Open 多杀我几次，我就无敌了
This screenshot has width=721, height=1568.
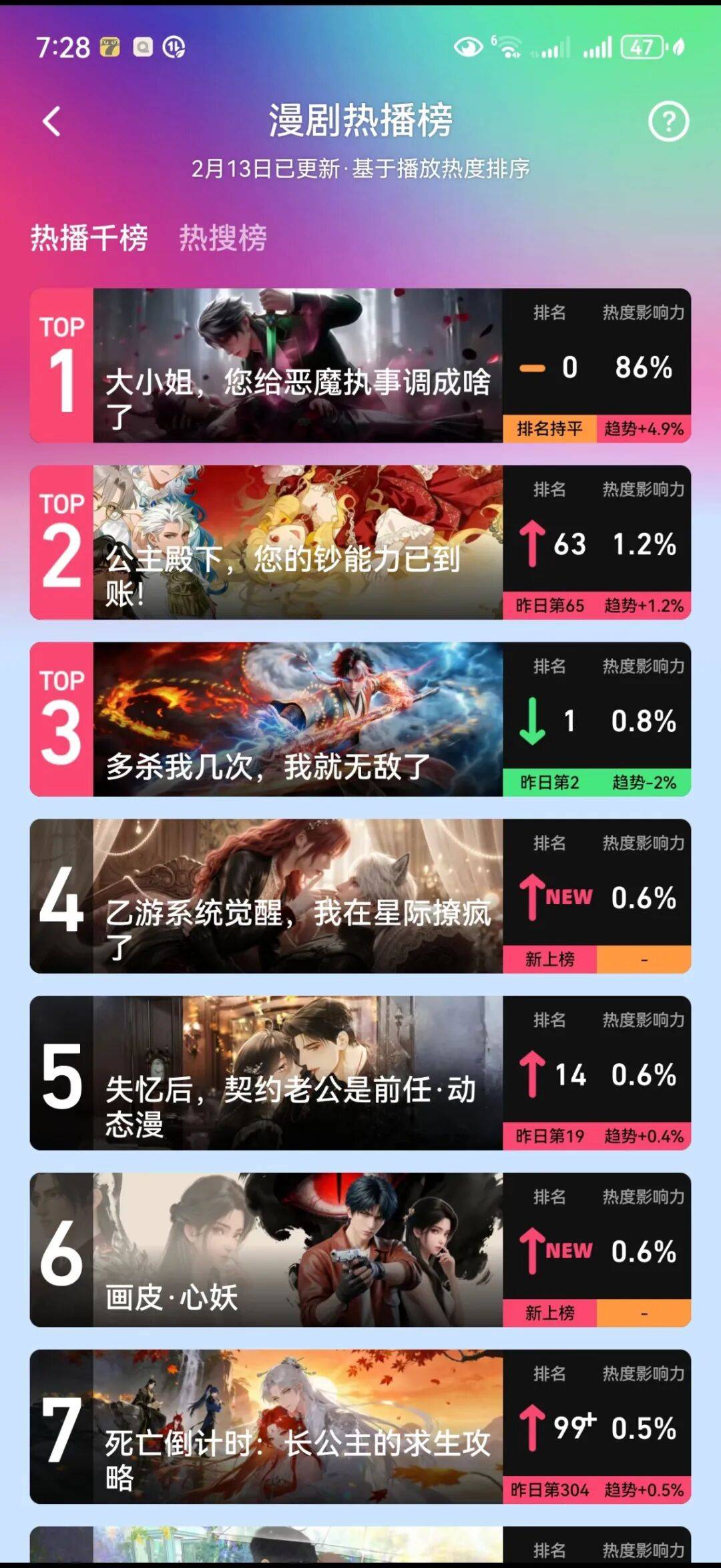coord(297,719)
